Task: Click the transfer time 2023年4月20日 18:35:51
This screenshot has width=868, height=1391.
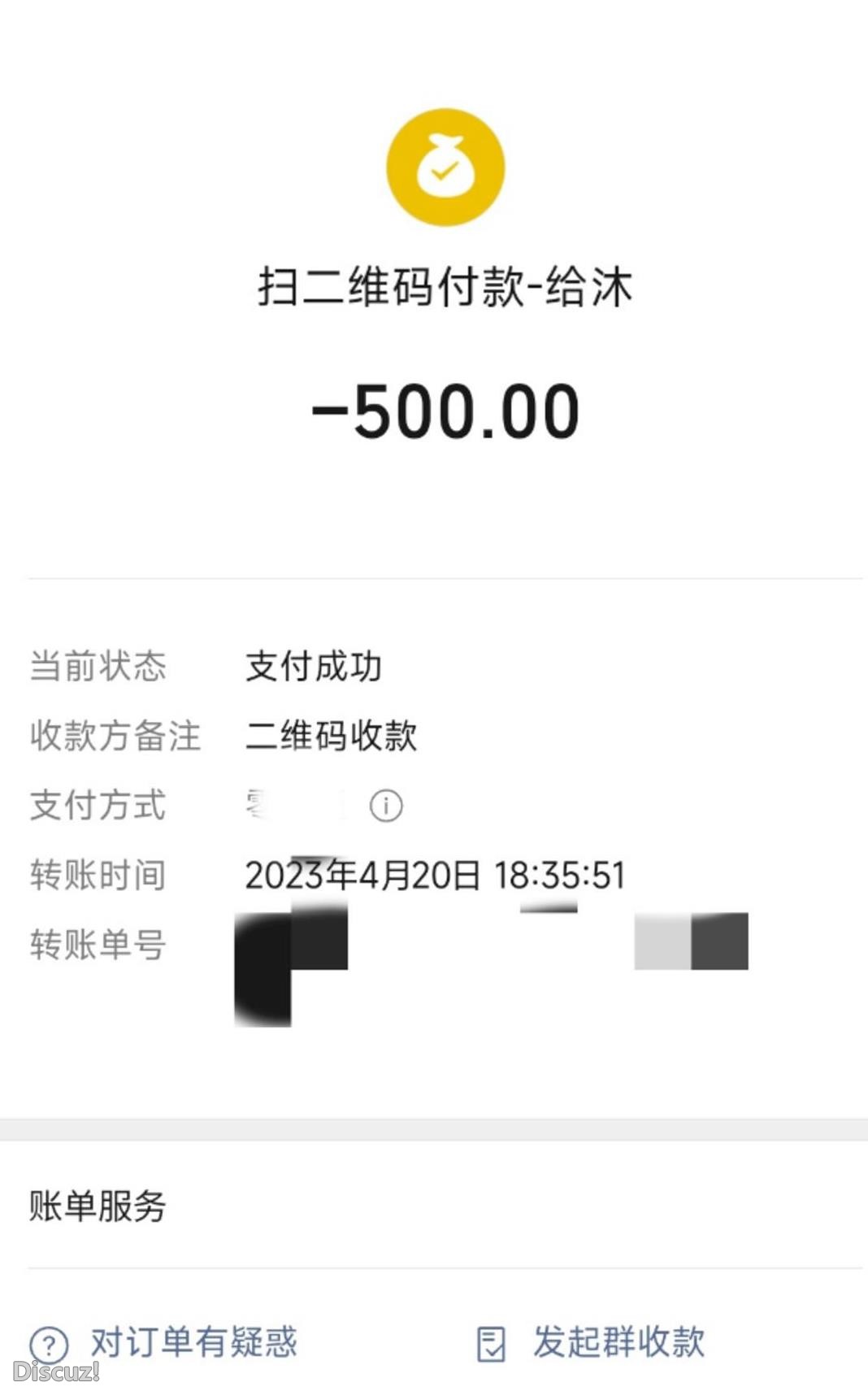Action: [x=435, y=876]
